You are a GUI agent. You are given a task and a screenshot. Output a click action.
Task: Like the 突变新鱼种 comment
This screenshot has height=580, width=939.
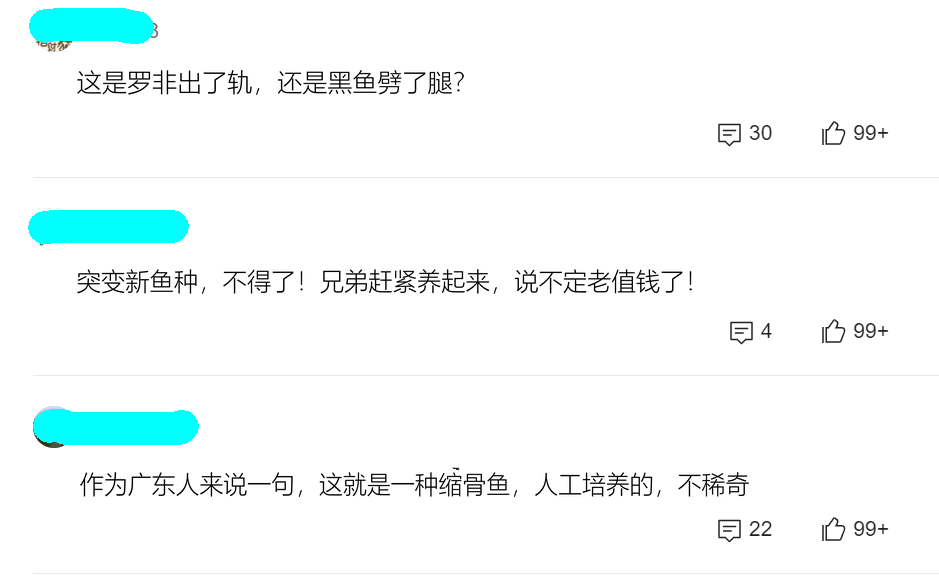coord(834,332)
